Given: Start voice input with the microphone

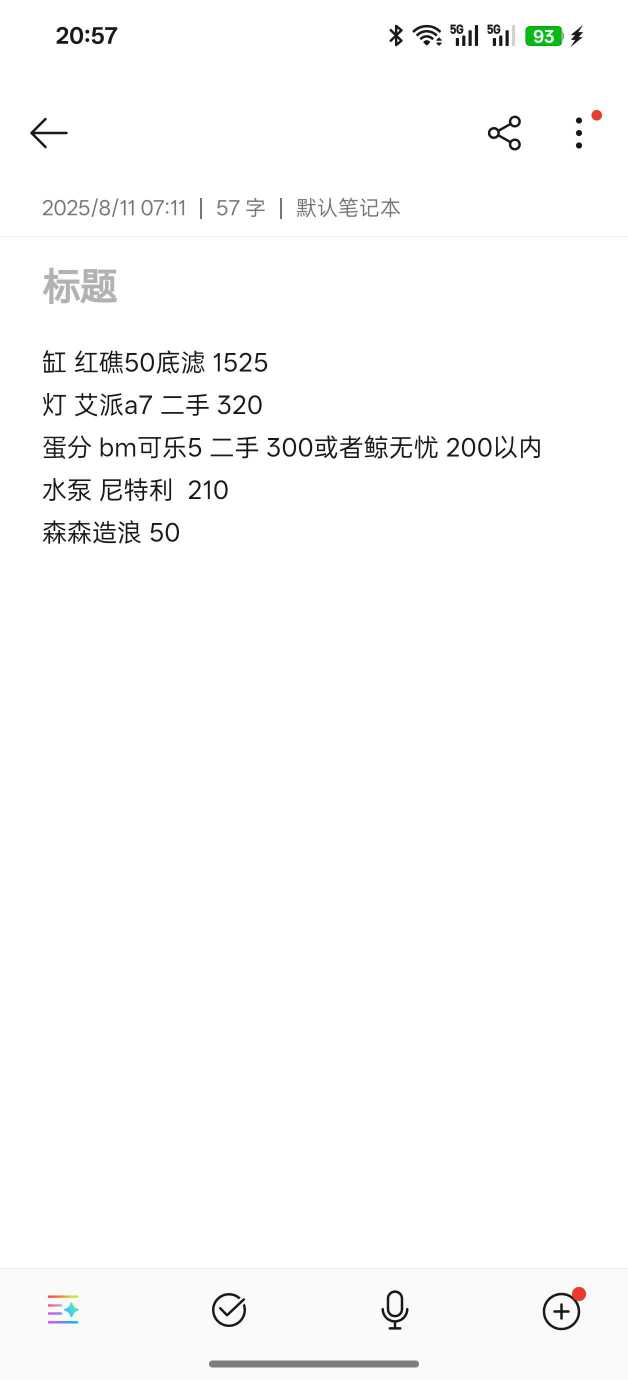Looking at the screenshot, I should coord(395,1309).
